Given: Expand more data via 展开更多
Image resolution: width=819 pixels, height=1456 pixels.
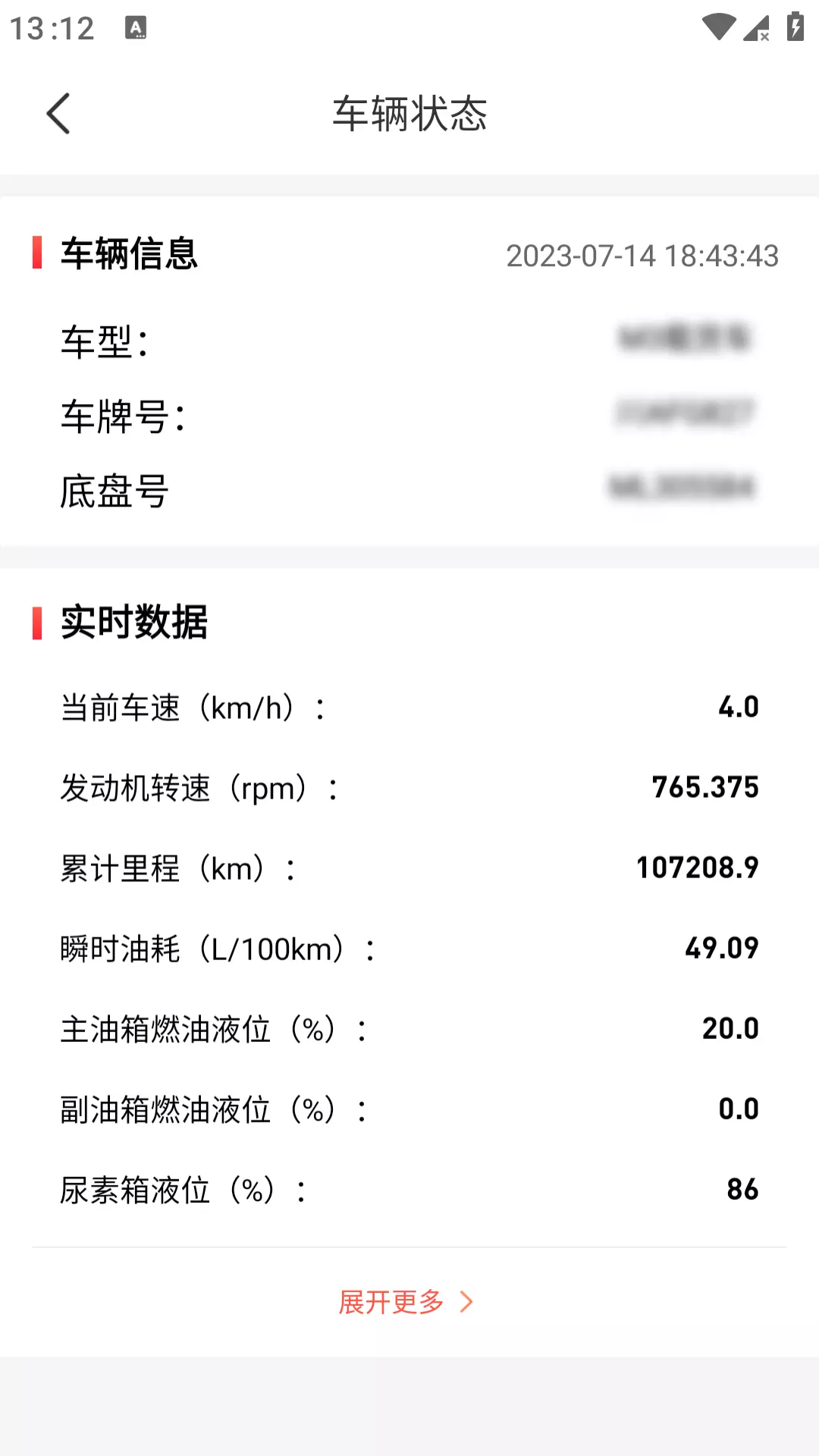Looking at the screenshot, I should (x=406, y=1302).
